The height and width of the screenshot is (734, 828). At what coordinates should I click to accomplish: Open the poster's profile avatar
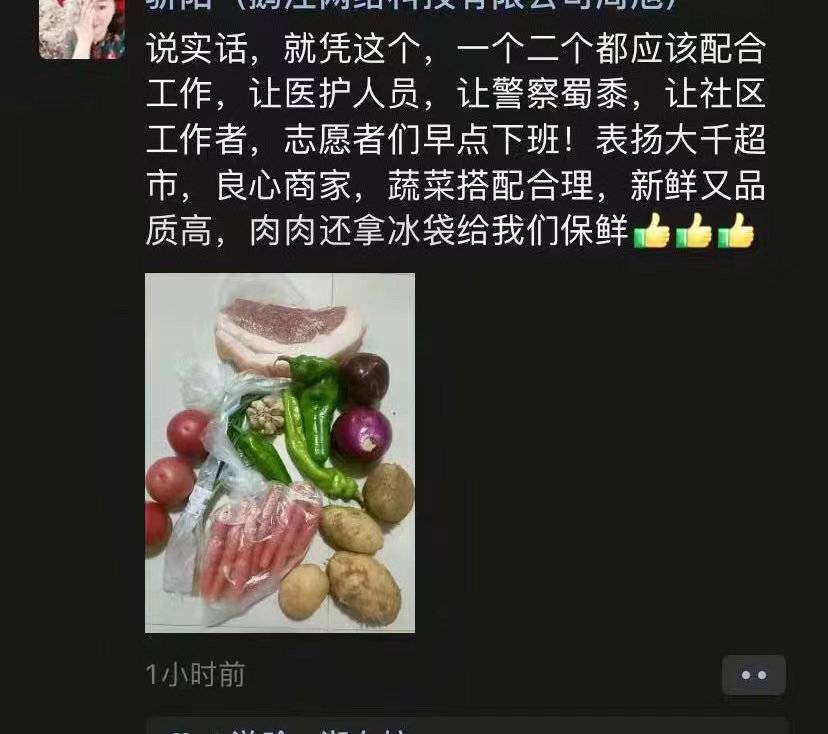point(82,28)
